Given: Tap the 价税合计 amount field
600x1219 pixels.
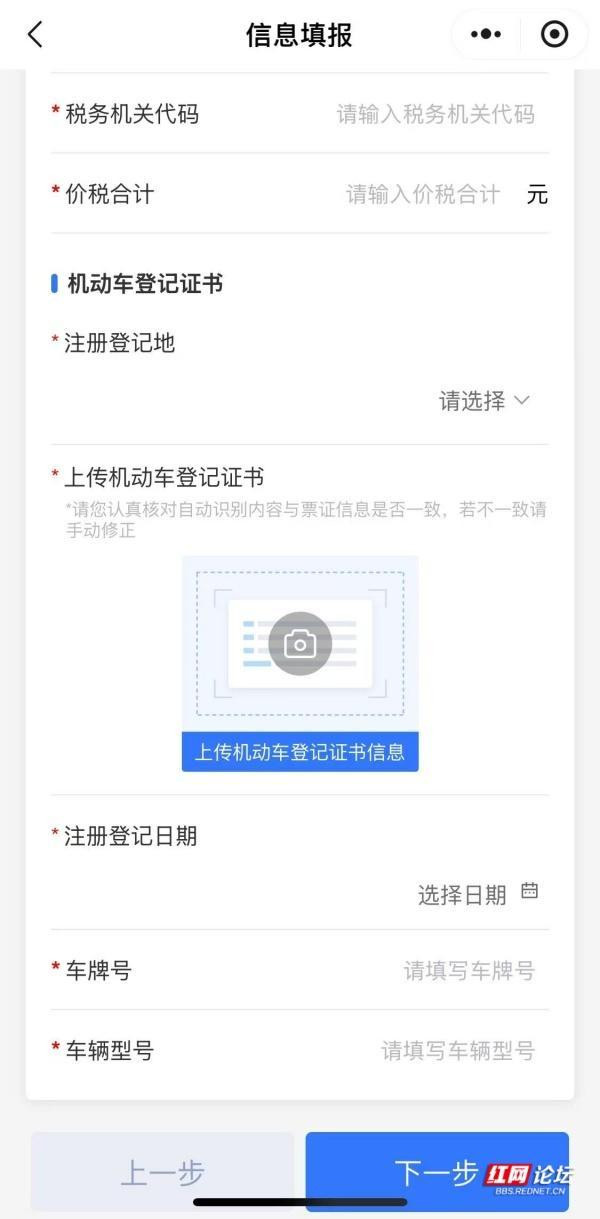Looking at the screenshot, I should [422, 194].
